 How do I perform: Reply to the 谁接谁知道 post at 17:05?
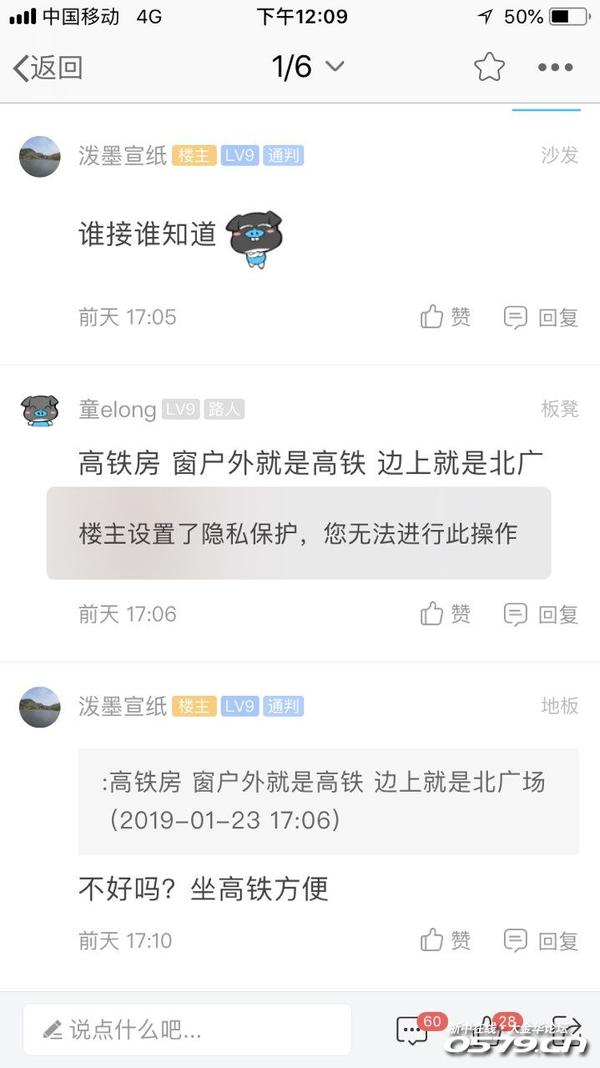coord(541,317)
